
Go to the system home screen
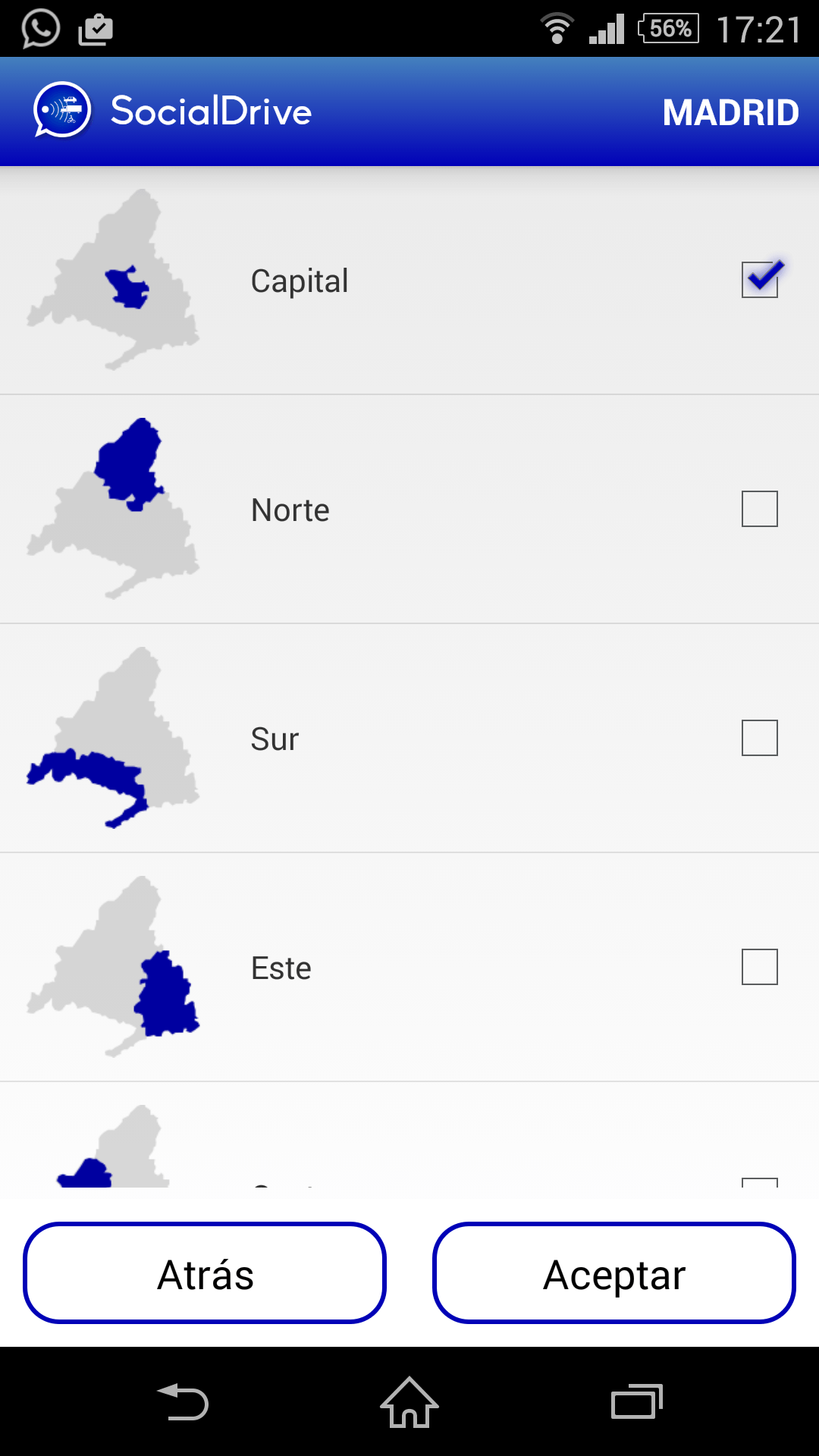[x=409, y=1402]
